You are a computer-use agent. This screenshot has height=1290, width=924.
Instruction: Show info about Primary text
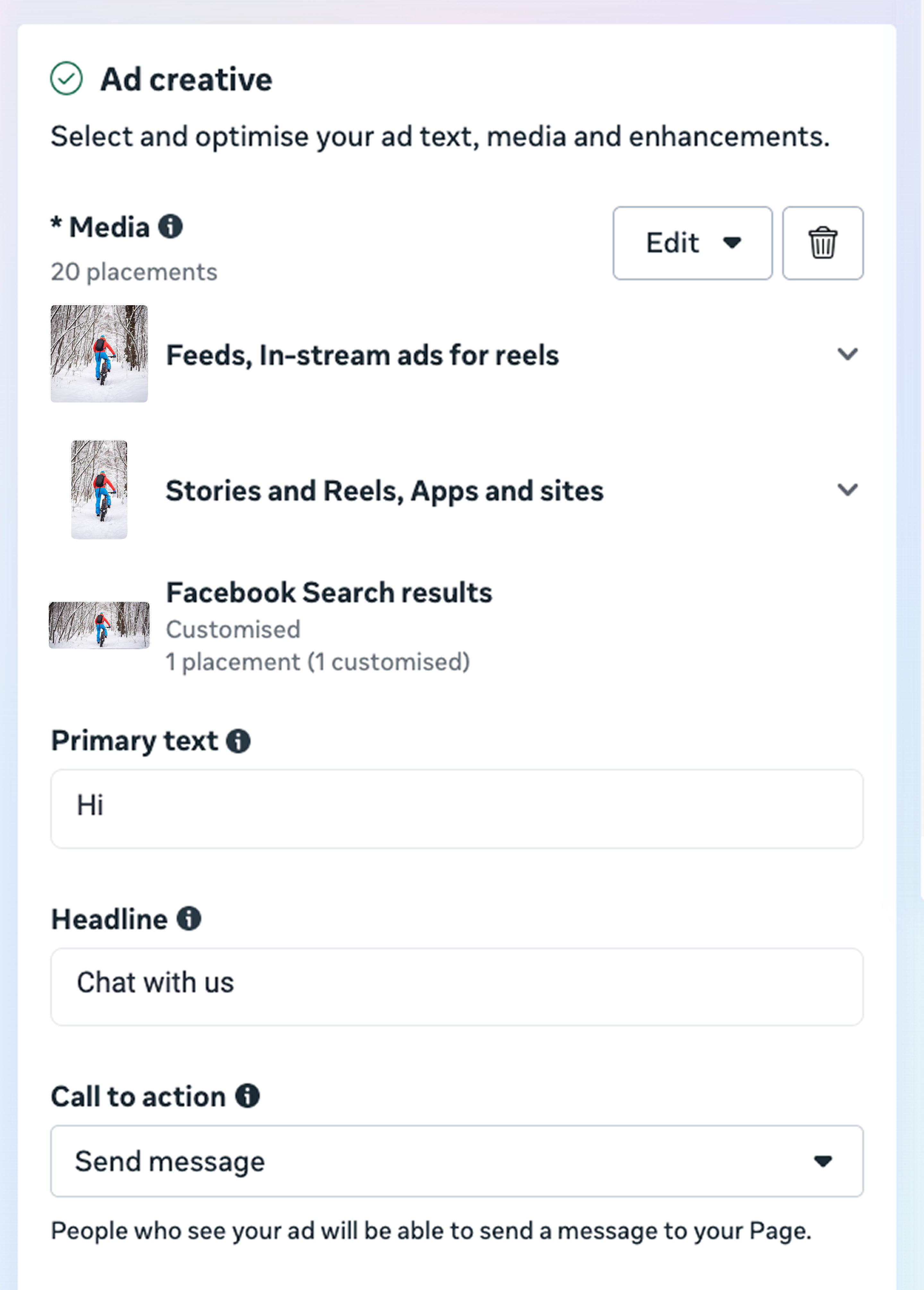coord(238,741)
